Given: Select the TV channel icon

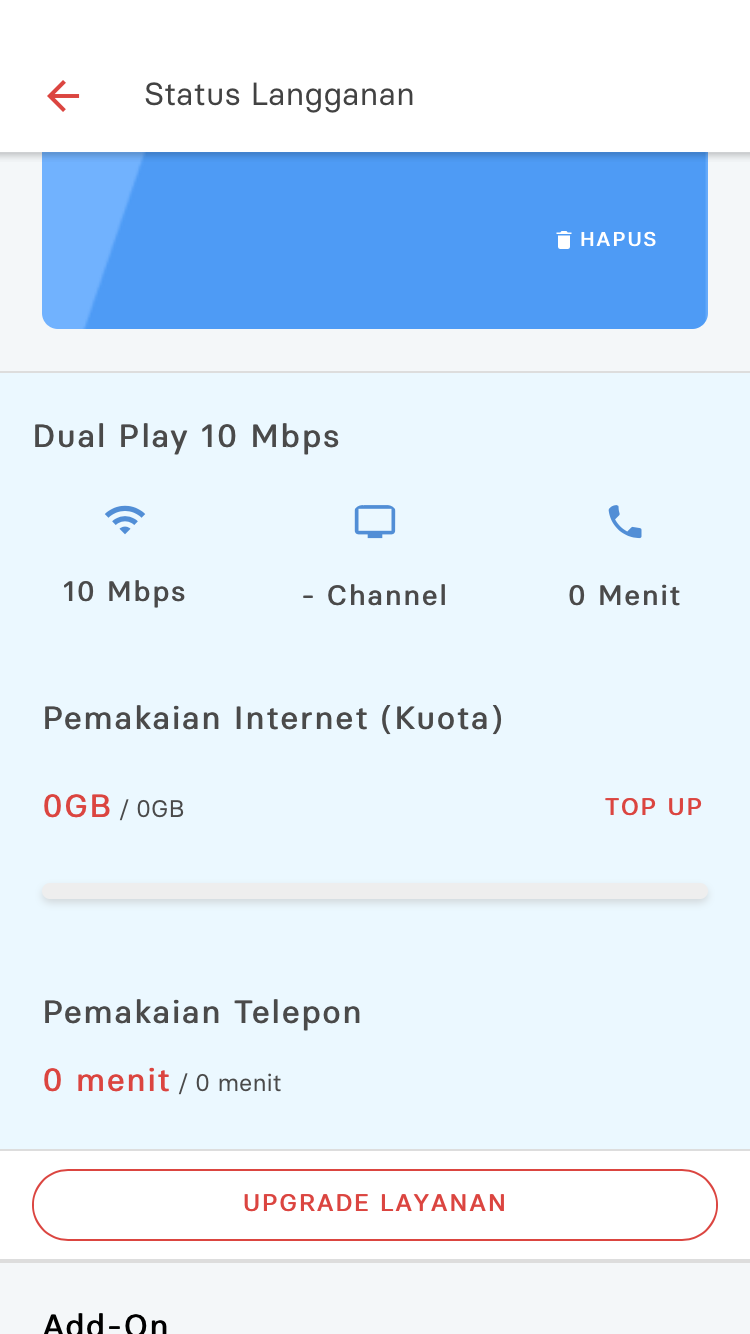Looking at the screenshot, I should click(x=374, y=520).
